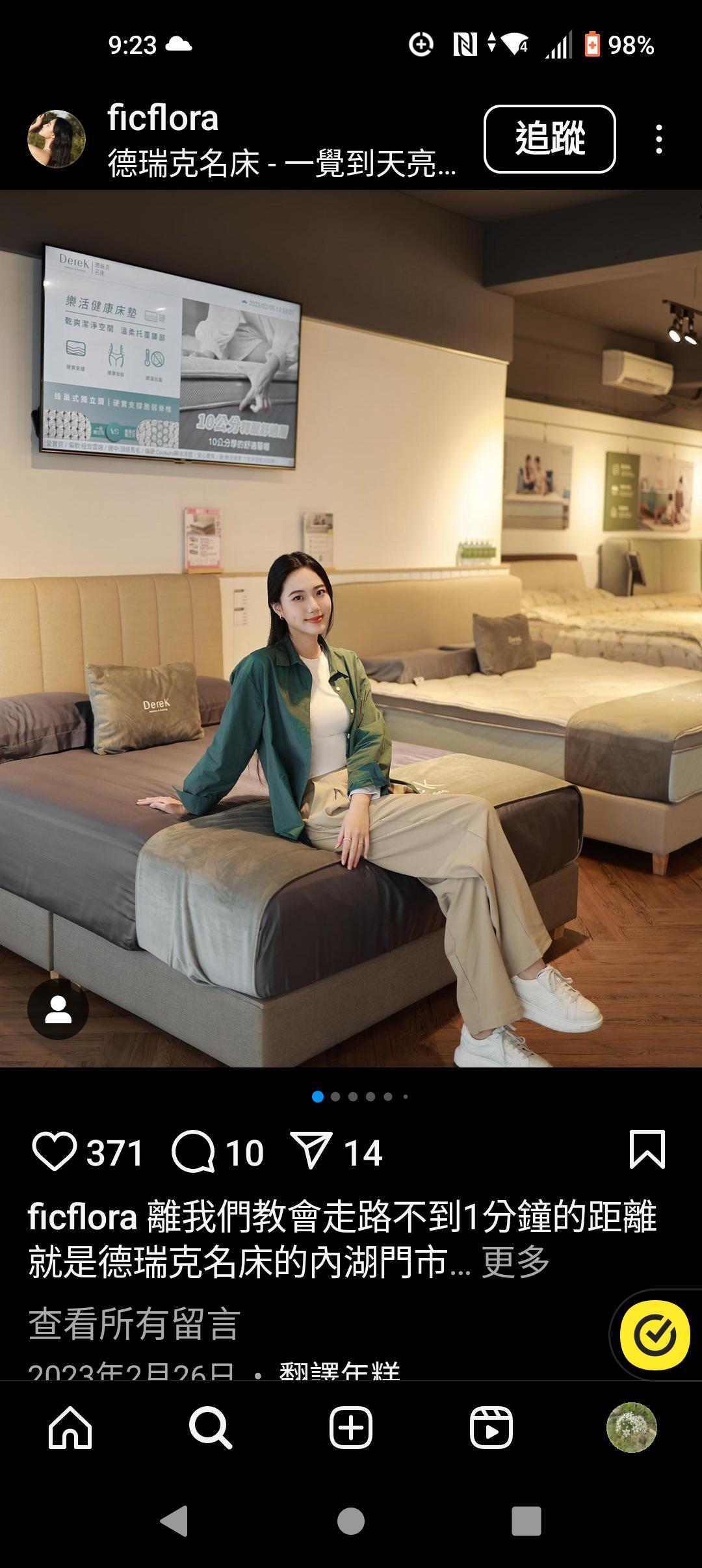The image size is (702, 1568).
Task: Tap 翻譯年糕 to translate the post
Action: 339,1370
